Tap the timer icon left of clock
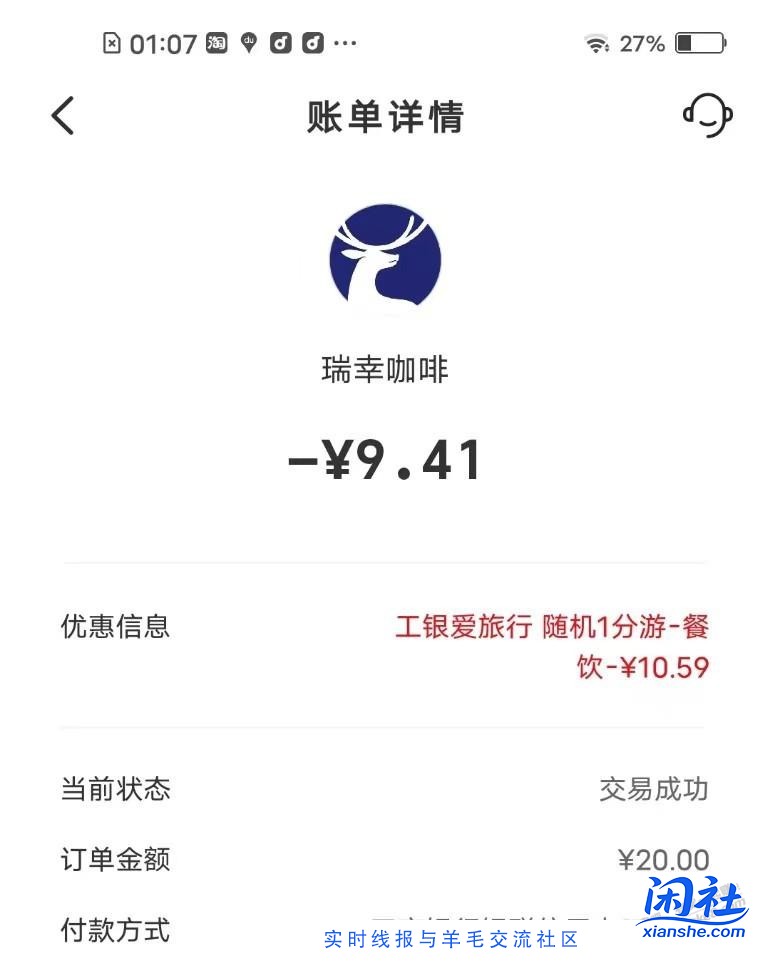The image size is (770, 968). click(110, 42)
